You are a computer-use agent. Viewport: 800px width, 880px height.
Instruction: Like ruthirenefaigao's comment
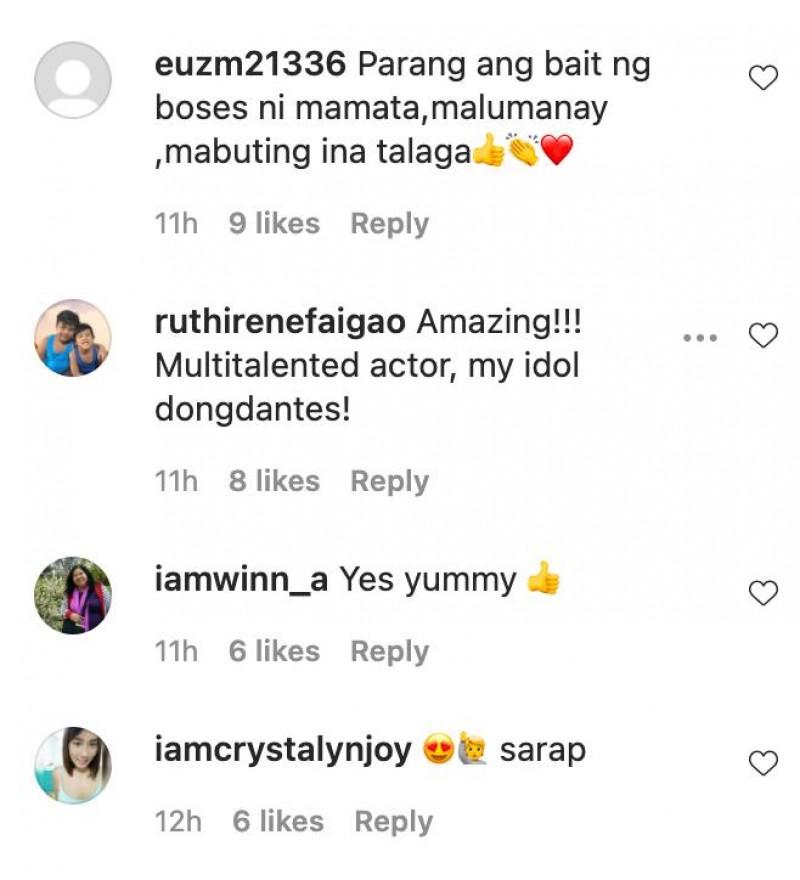[x=763, y=336]
